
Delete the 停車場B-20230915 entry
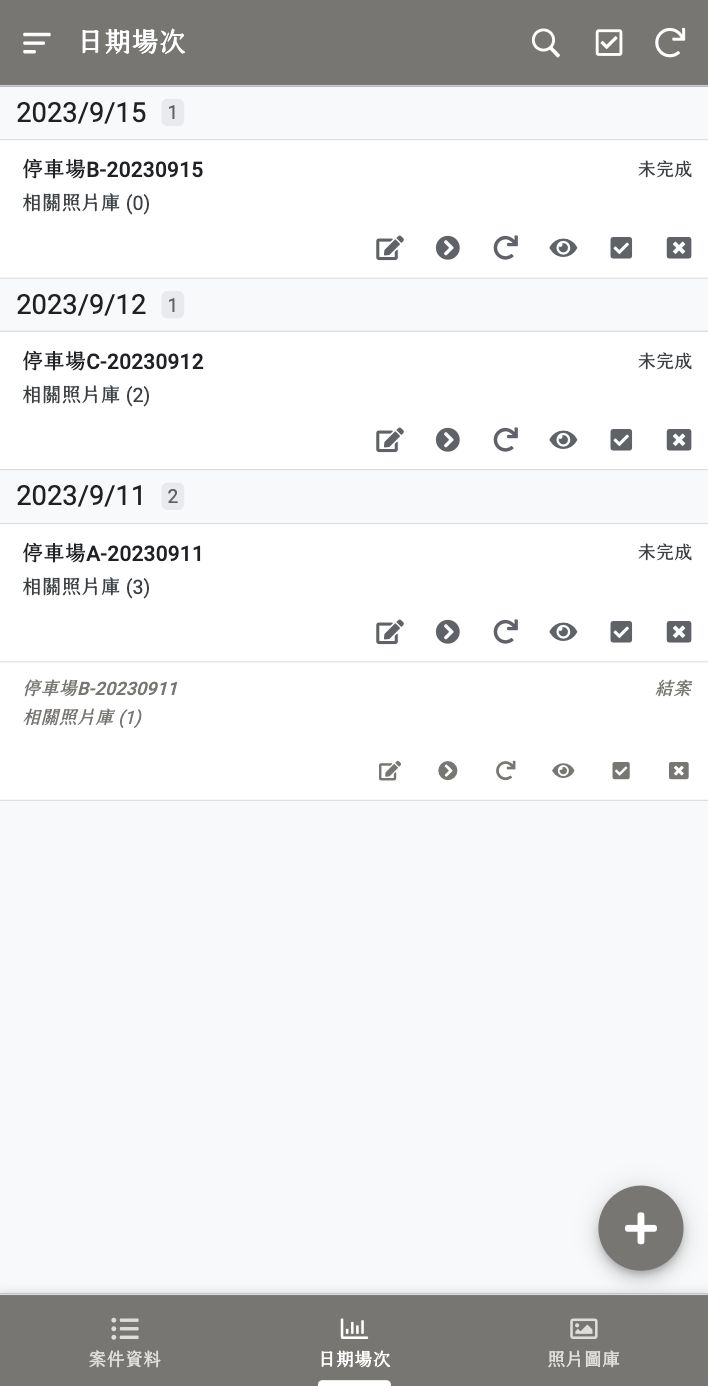679,248
